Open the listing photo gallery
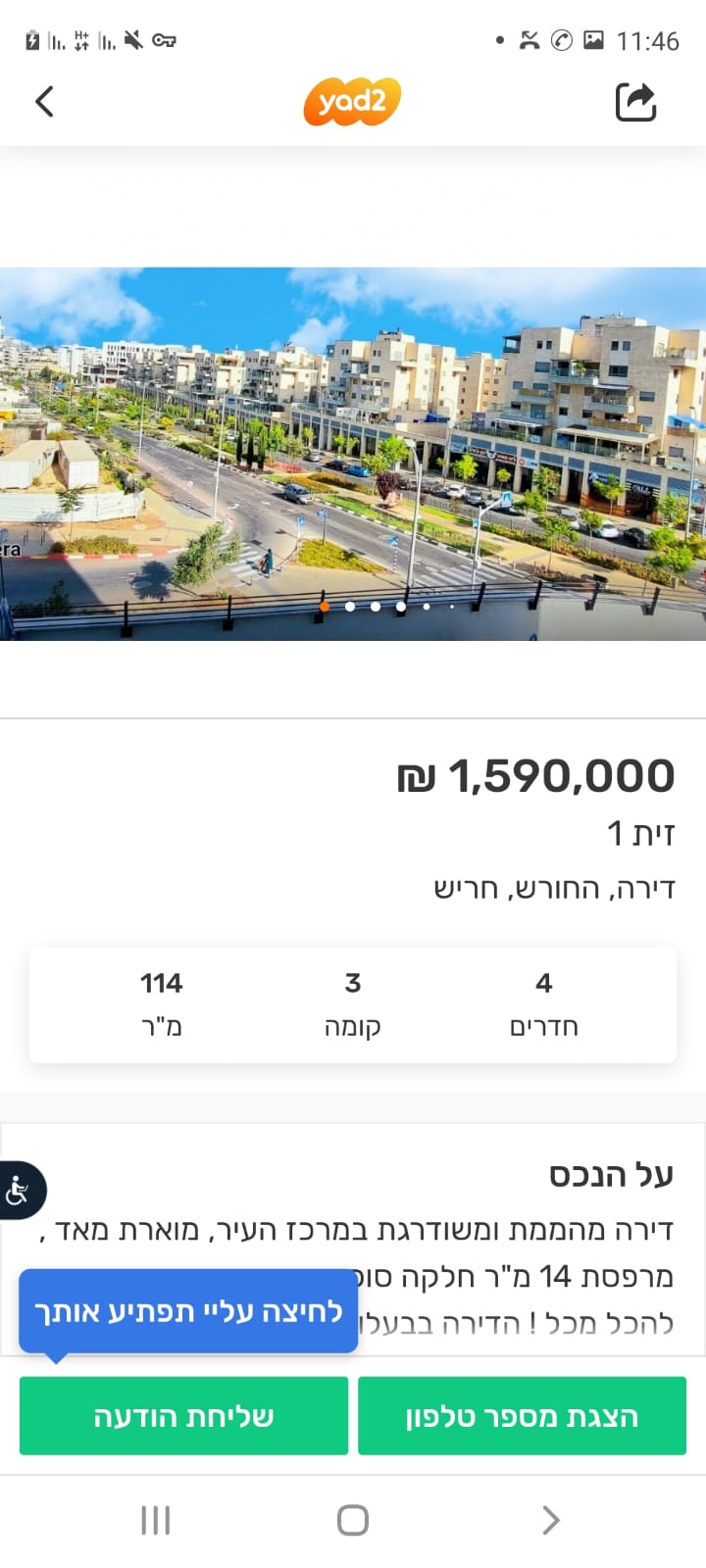706x1568 pixels. pos(353,453)
